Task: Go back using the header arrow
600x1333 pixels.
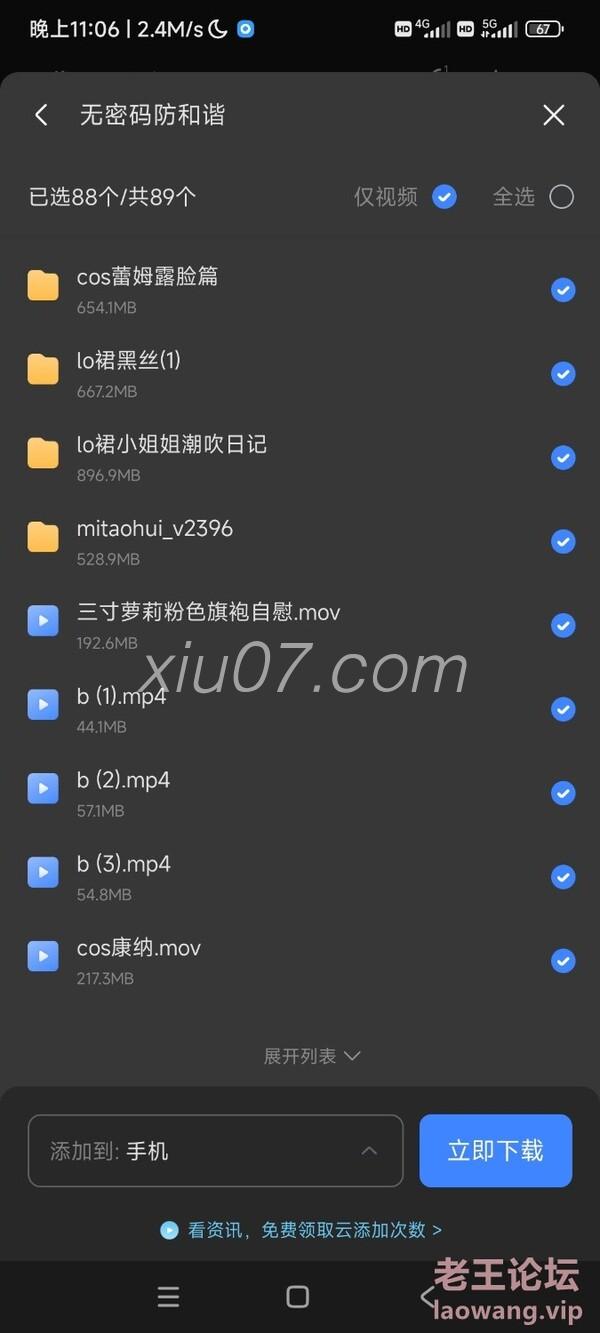Action: (41, 115)
